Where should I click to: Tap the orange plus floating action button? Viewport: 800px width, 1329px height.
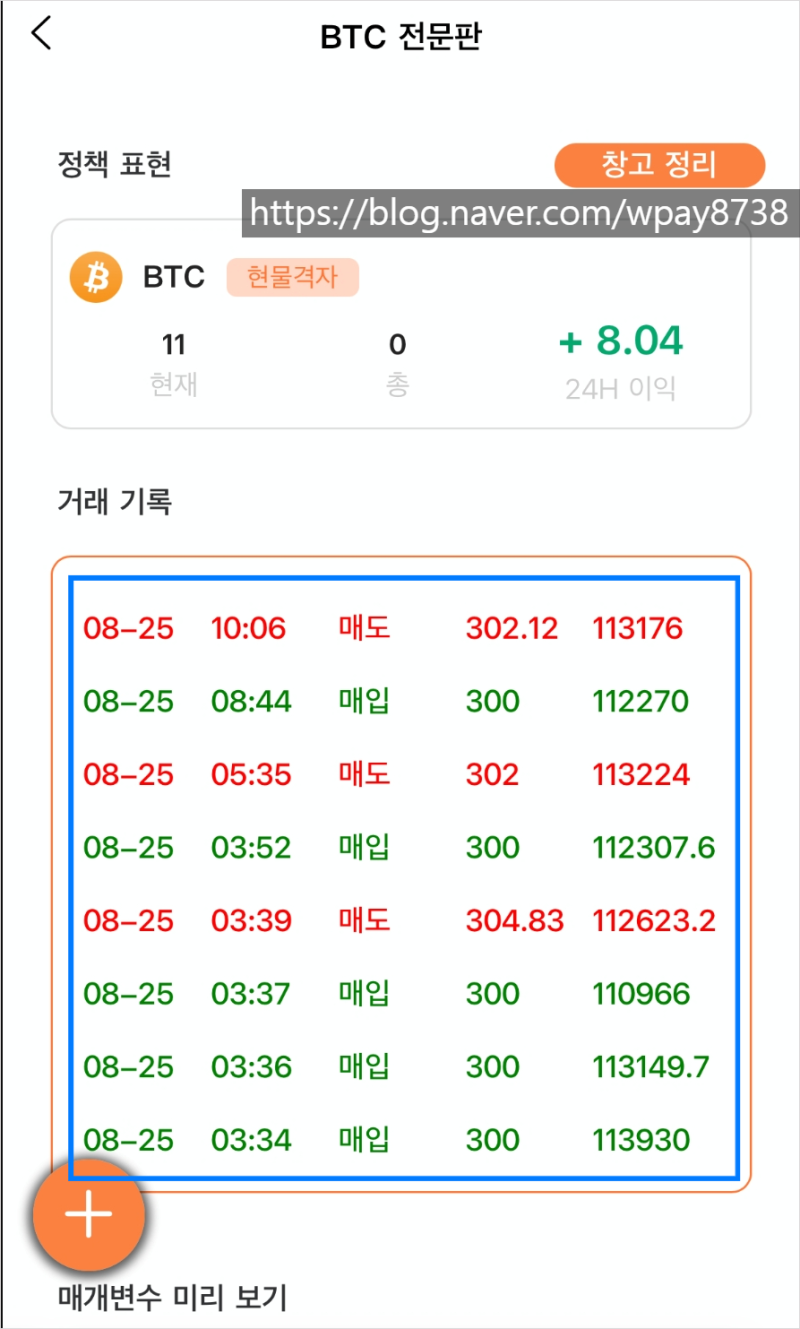(89, 1214)
